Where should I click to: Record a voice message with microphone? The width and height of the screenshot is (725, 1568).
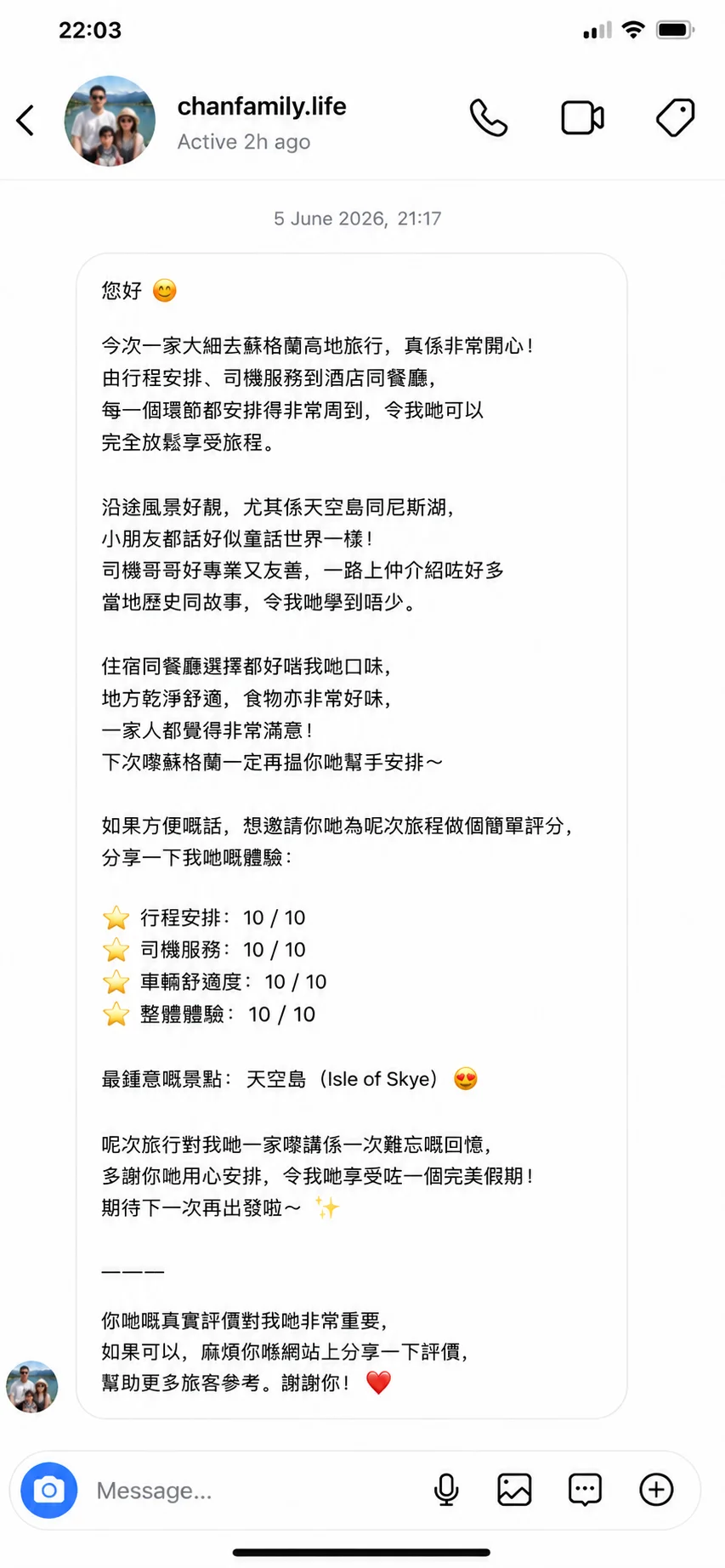(446, 1490)
